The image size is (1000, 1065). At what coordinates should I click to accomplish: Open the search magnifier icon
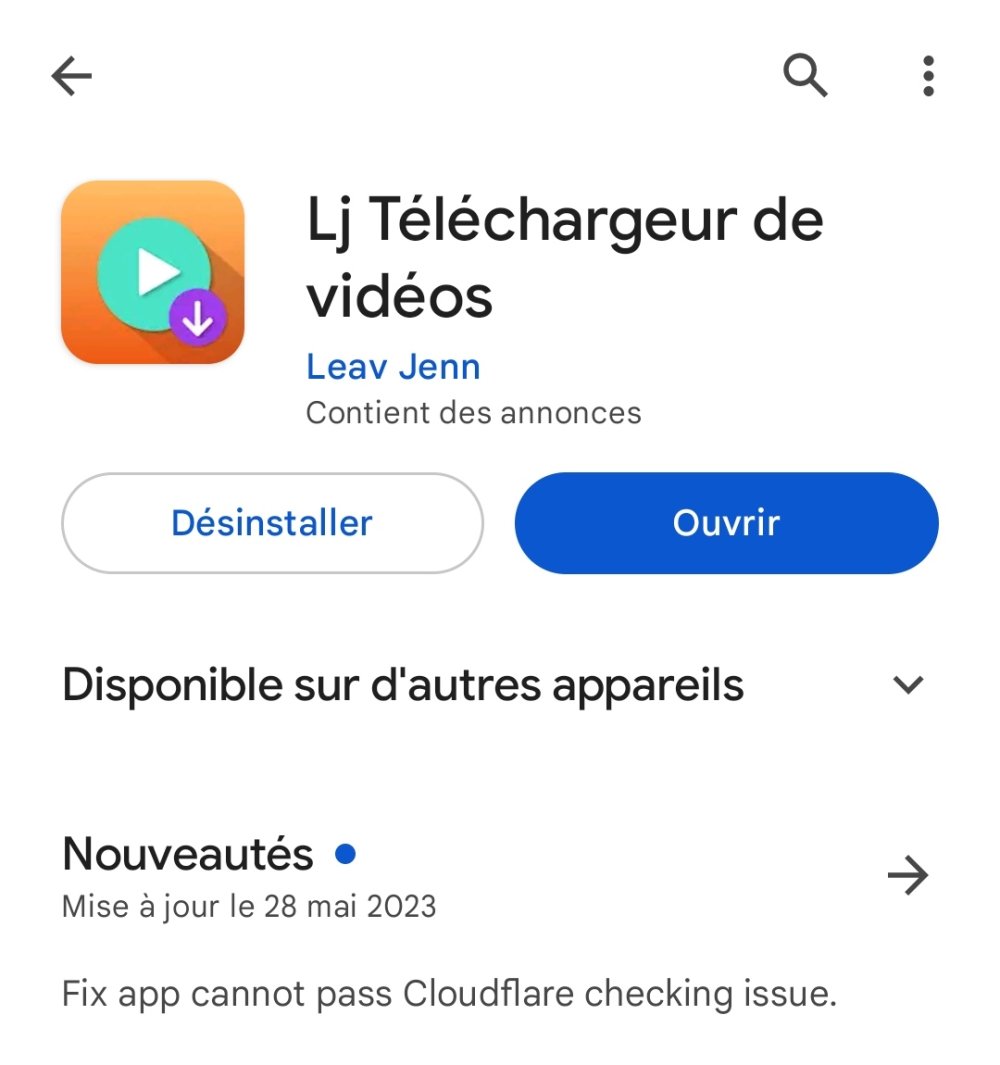pyautogui.click(x=804, y=75)
